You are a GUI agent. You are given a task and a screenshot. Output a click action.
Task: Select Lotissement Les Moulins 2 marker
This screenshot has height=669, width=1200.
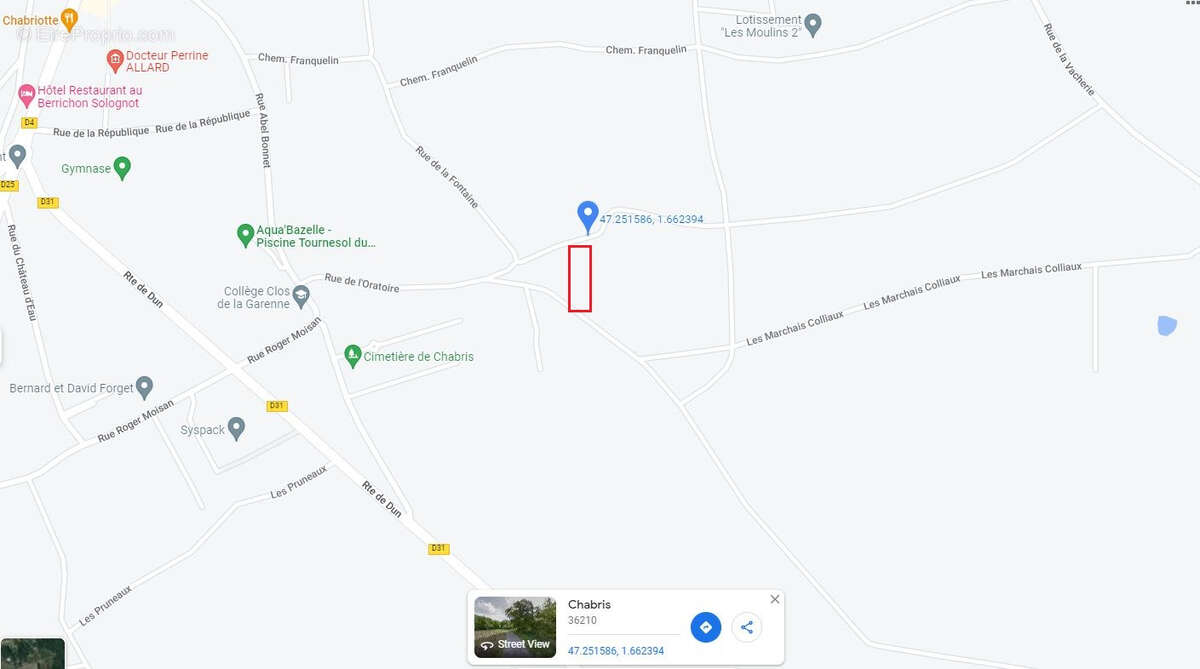pyautogui.click(x=813, y=24)
